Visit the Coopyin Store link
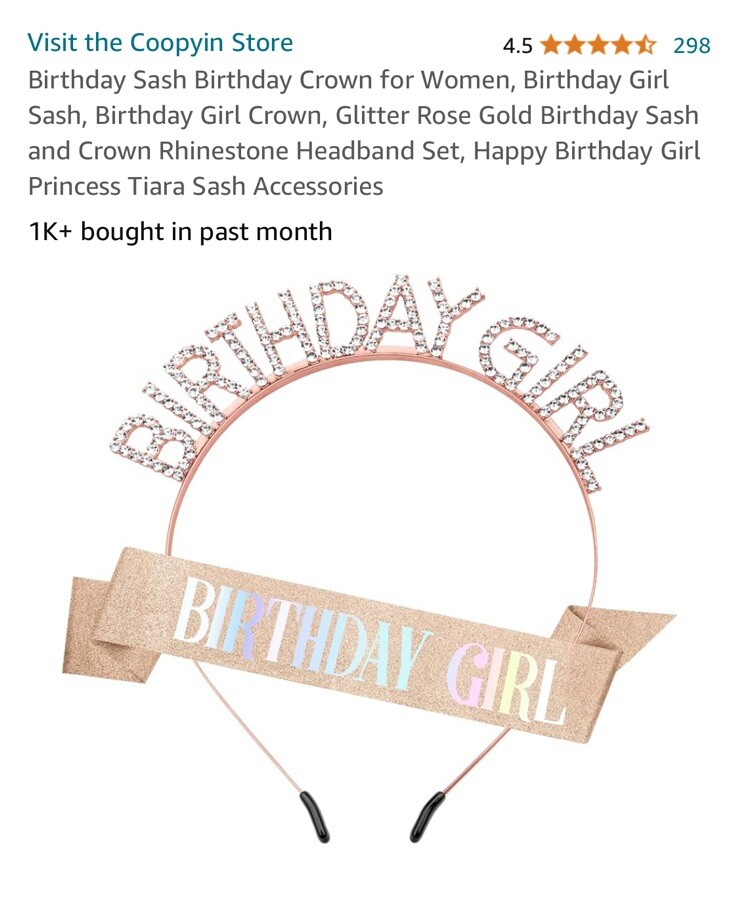This screenshot has width=739, height=902. tap(160, 43)
